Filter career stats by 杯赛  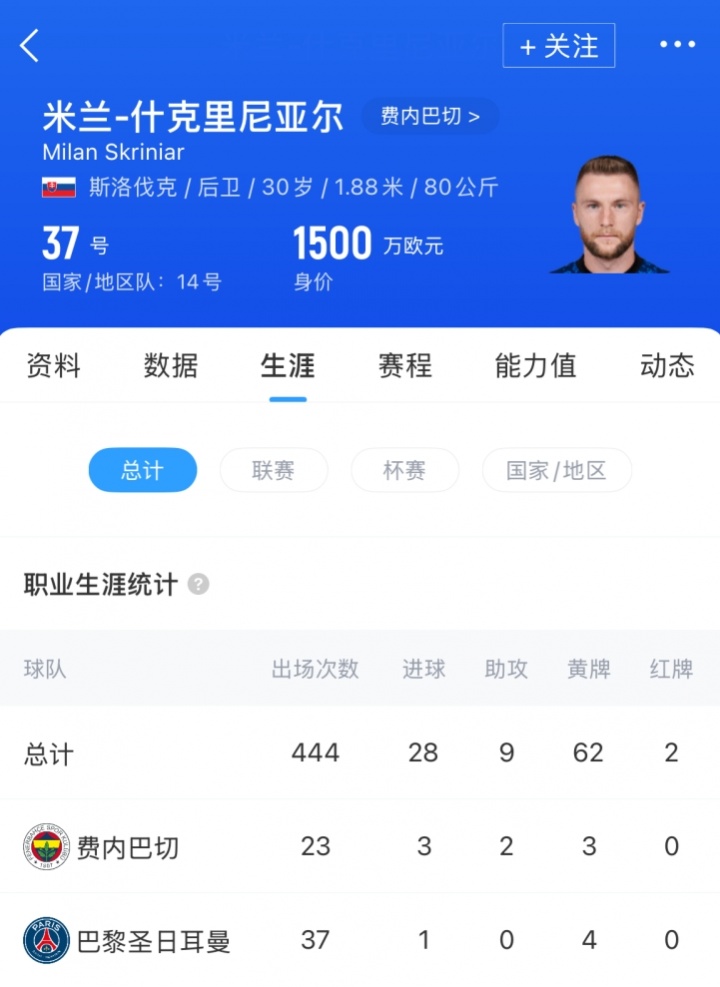[404, 470]
